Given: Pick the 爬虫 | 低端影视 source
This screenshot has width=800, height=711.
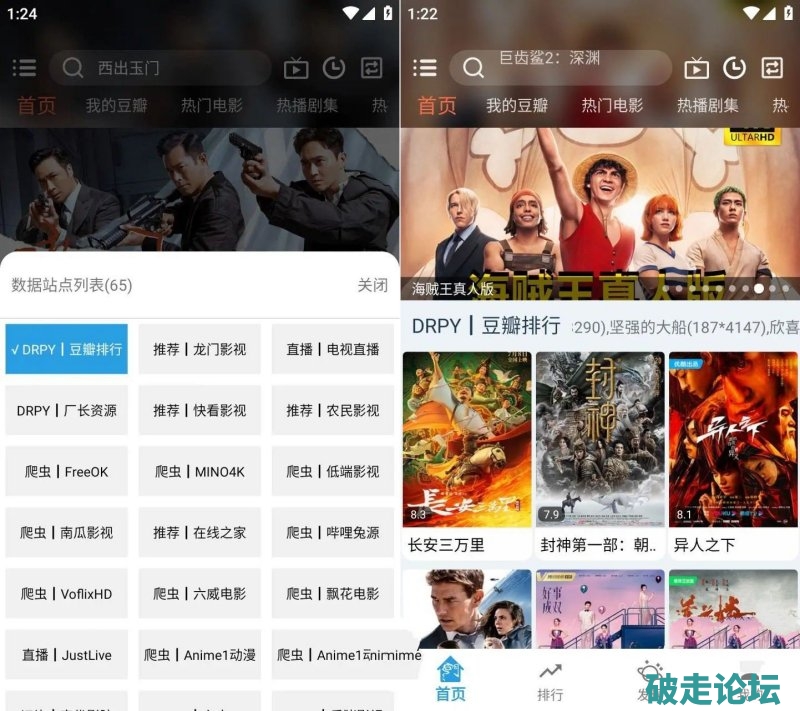Looking at the screenshot, I should point(333,471).
